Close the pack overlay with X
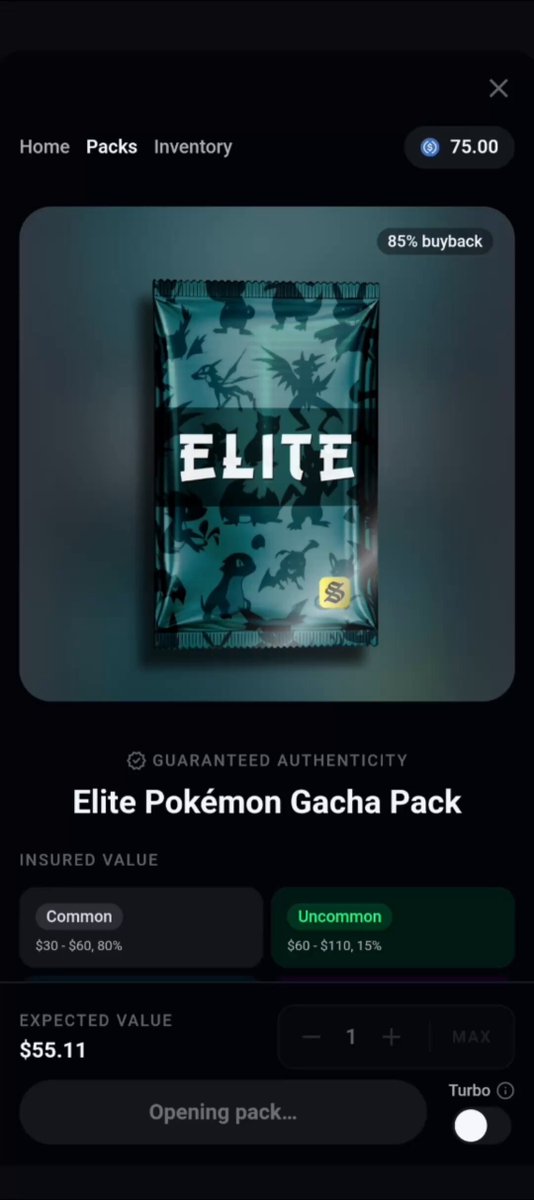534x1200 pixels. [498, 88]
